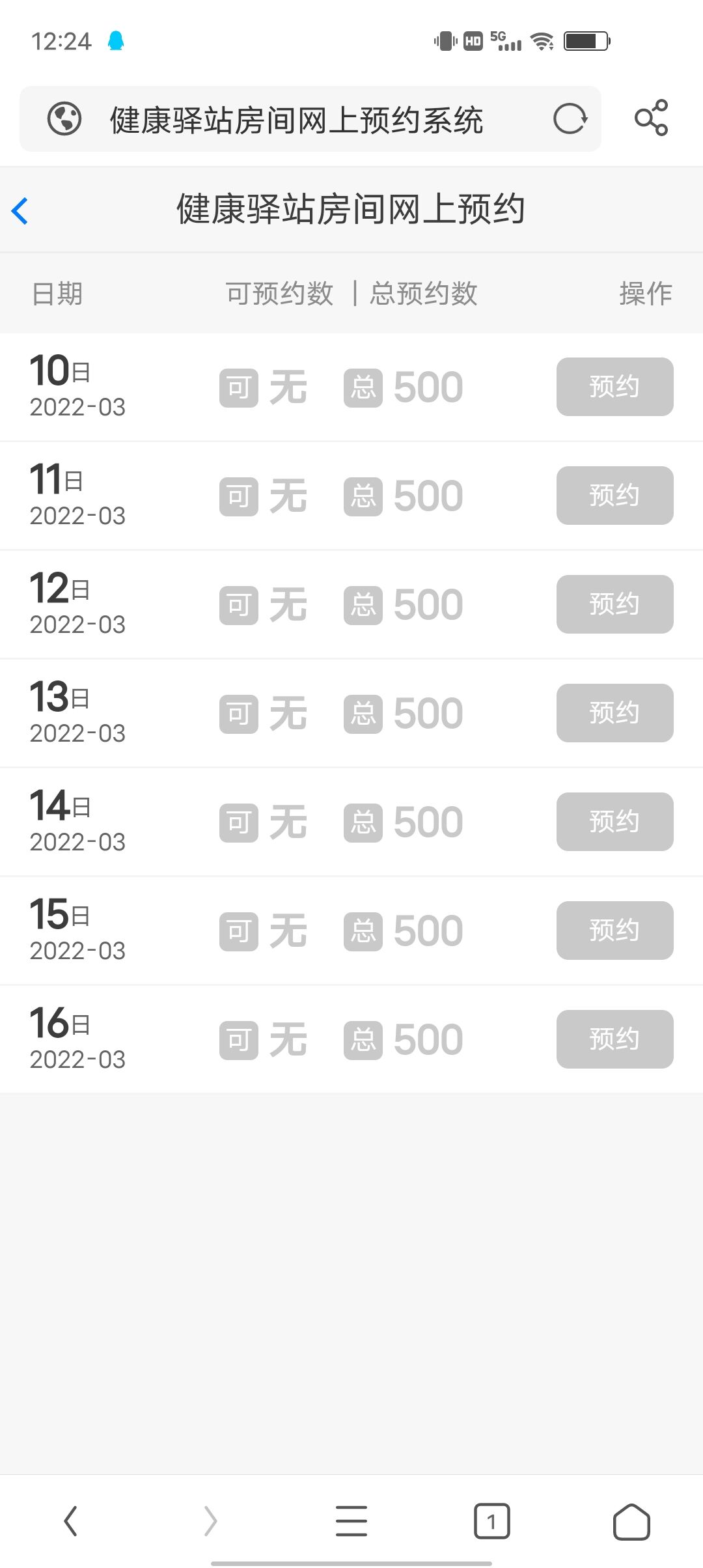Open the browser menu in the bottom bar

pos(351,1521)
